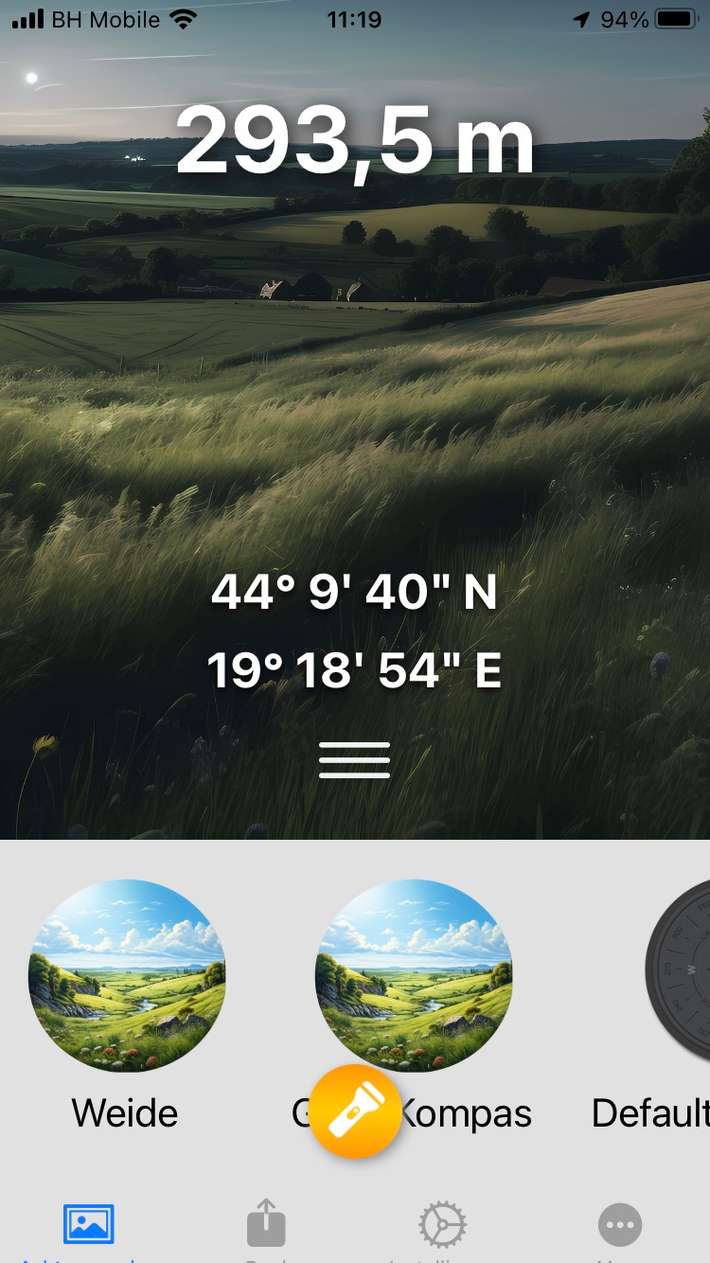Image resolution: width=710 pixels, height=1263 pixels.
Task: Open the more options tab
Action: point(620,1225)
